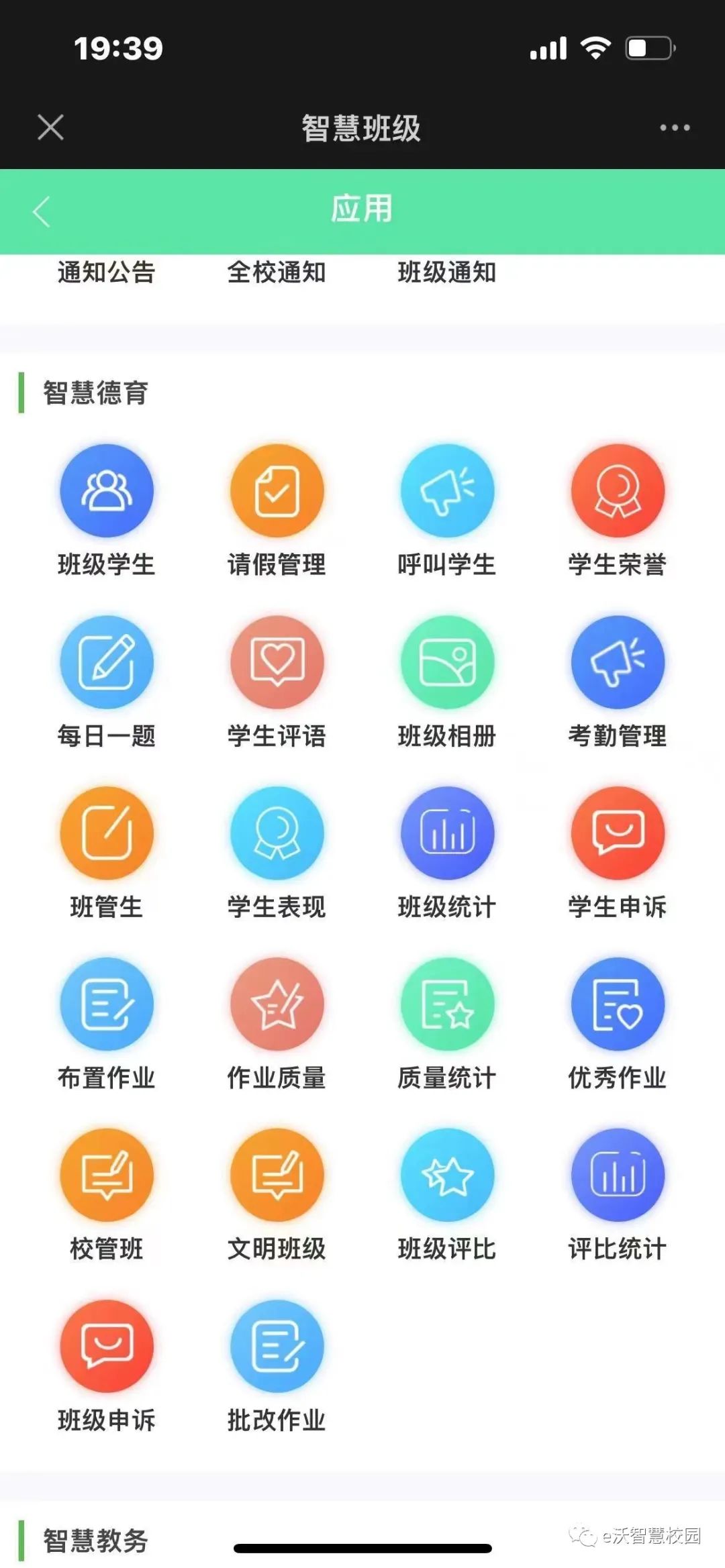This screenshot has height=1568, width=725.
Task: Select the 文明班级 civilized class icon
Action: click(x=277, y=1174)
